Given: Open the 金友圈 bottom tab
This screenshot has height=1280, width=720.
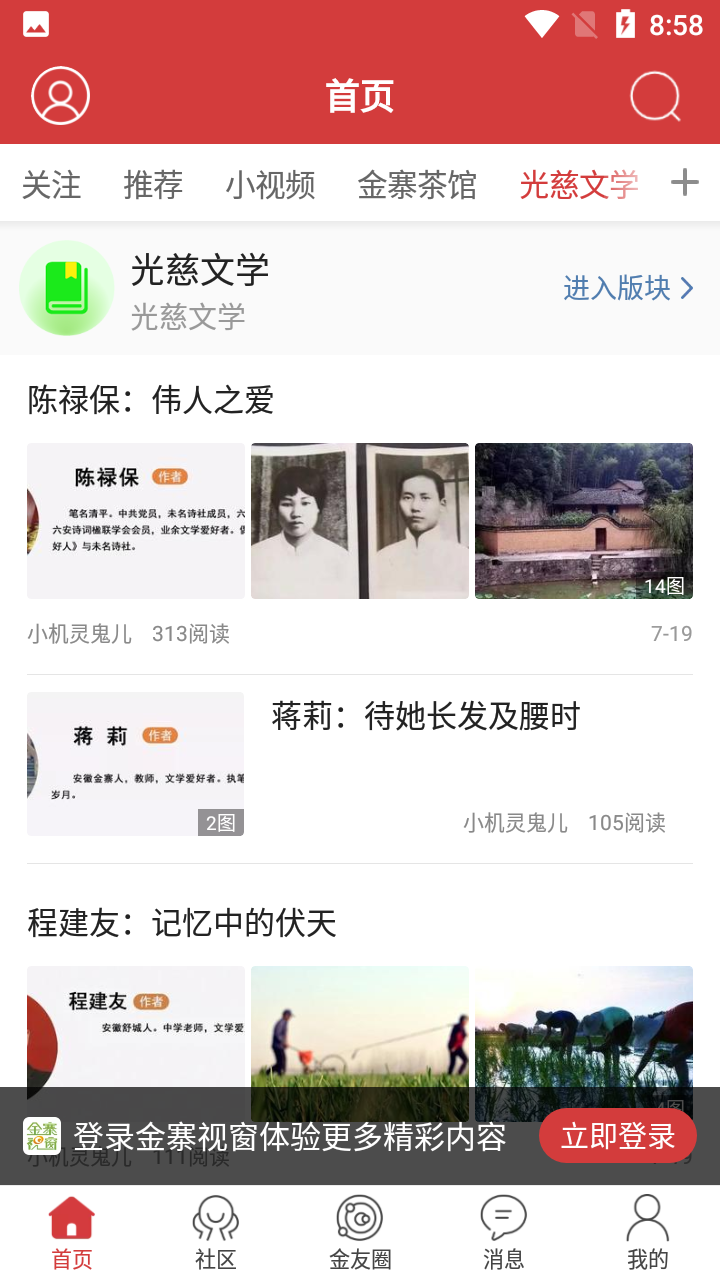Looking at the screenshot, I should coord(360,1232).
